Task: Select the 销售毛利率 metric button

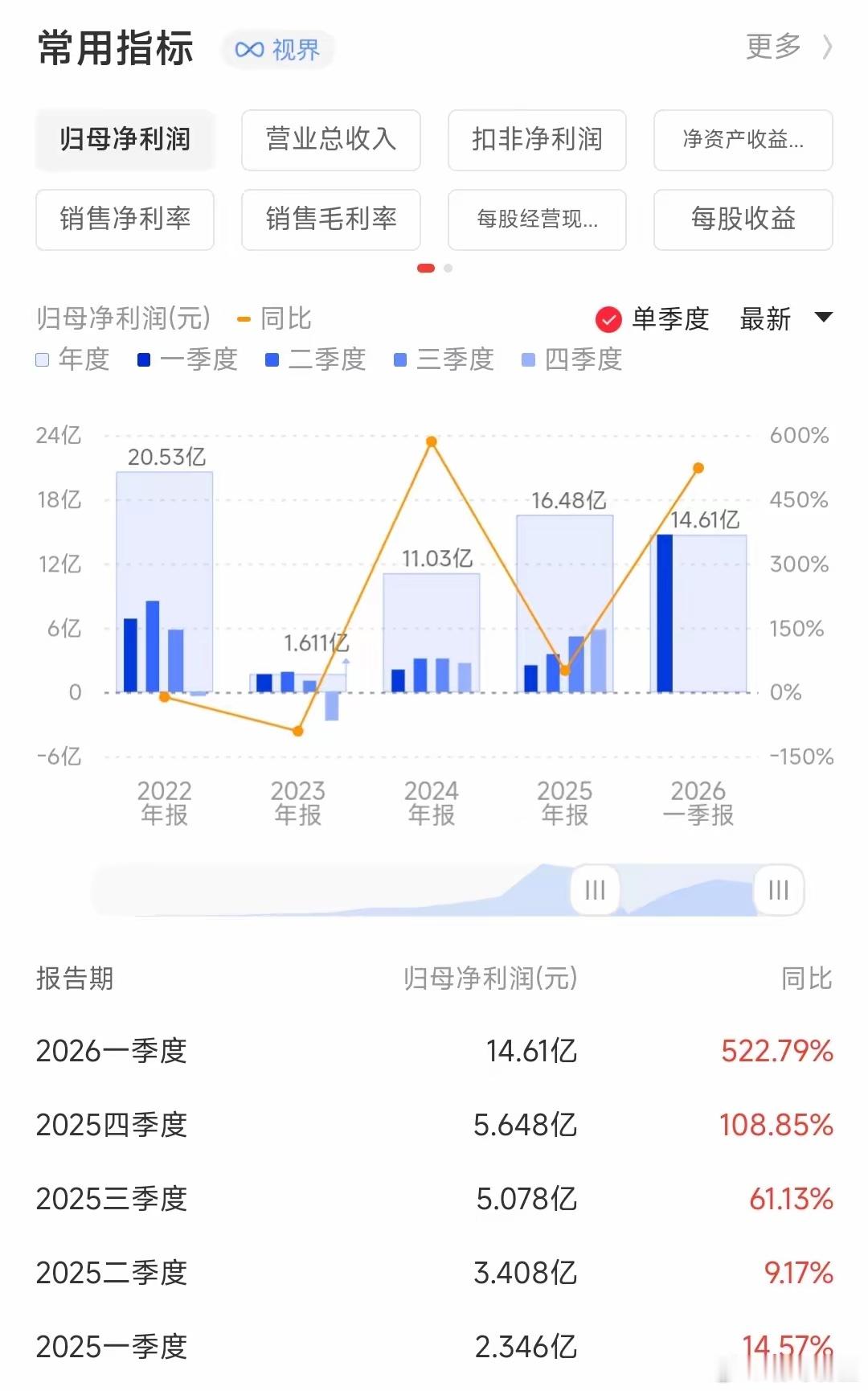Action: (330, 220)
